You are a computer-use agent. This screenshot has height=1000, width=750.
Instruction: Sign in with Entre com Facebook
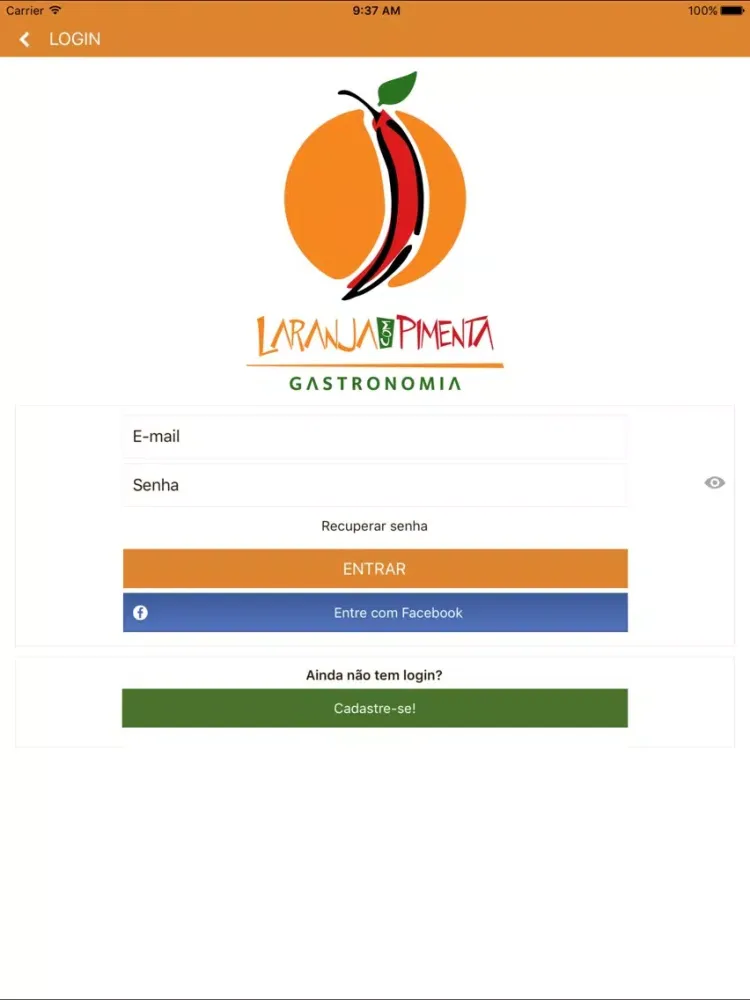(375, 613)
